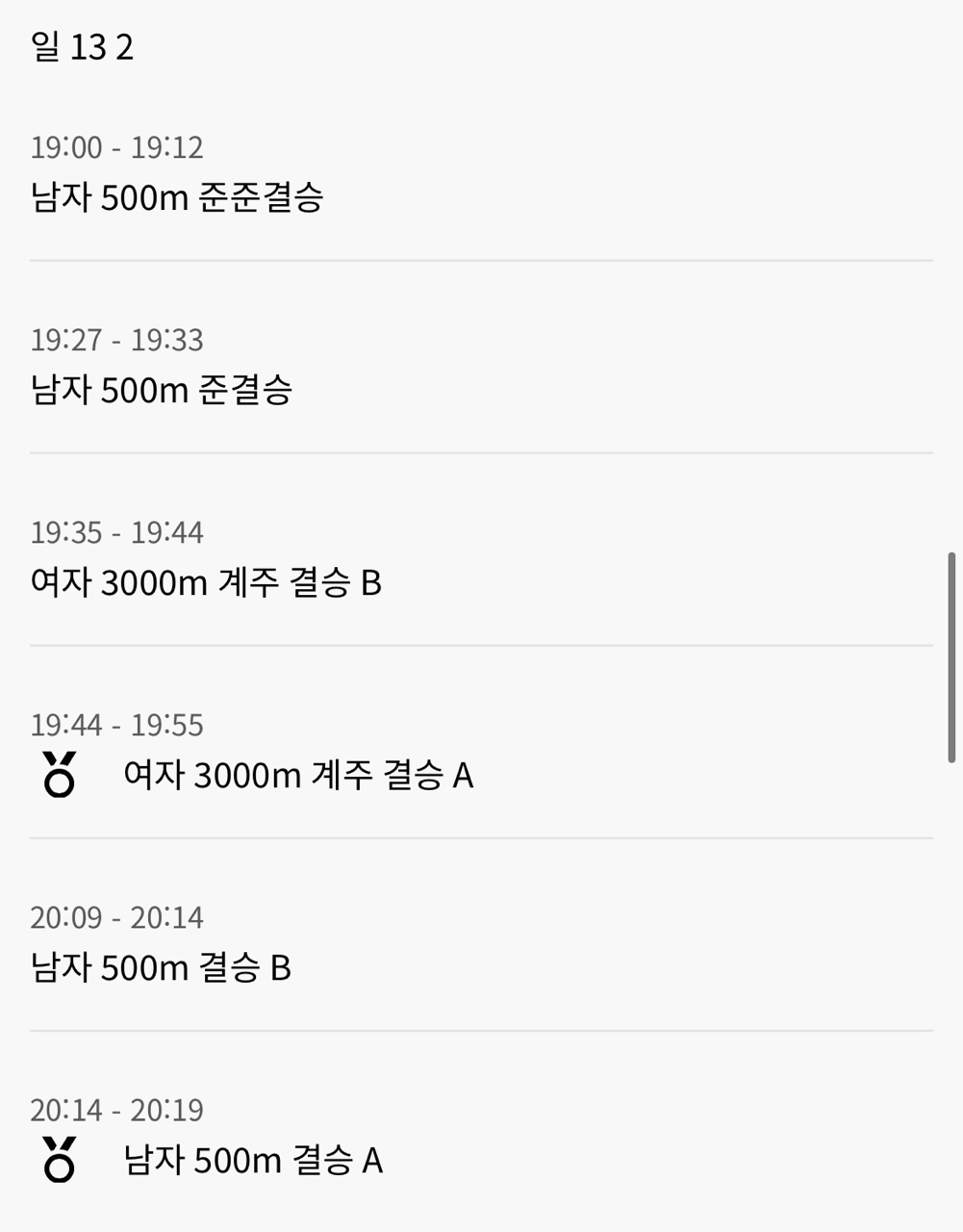Screen dimensions: 963x1232
Task: Open the 남자 500m 결승 A event
Action: point(481,1132)
